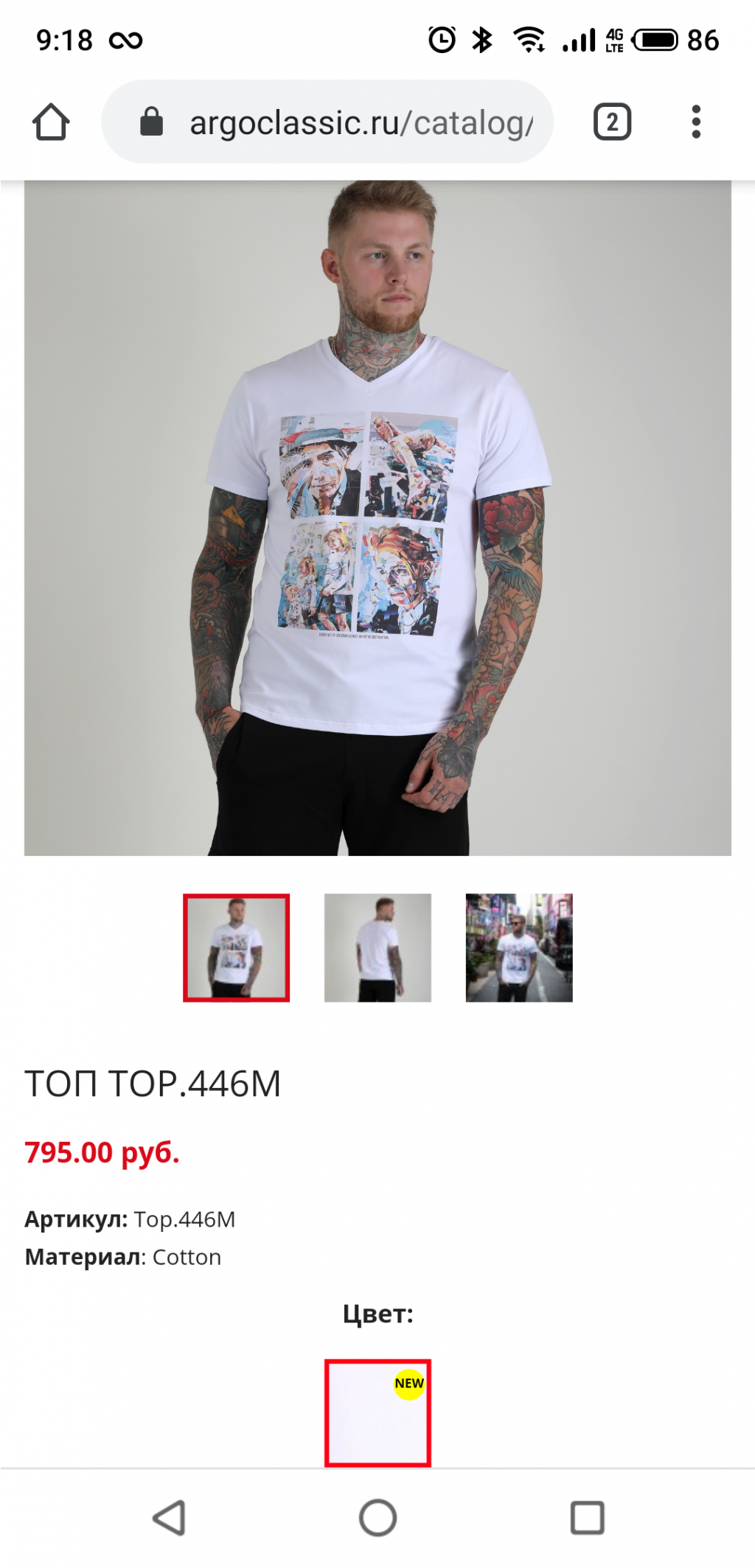Screen dimensions: 755x1568
Task: Show the back view thumbnail
Action: (x=377, y=947)
